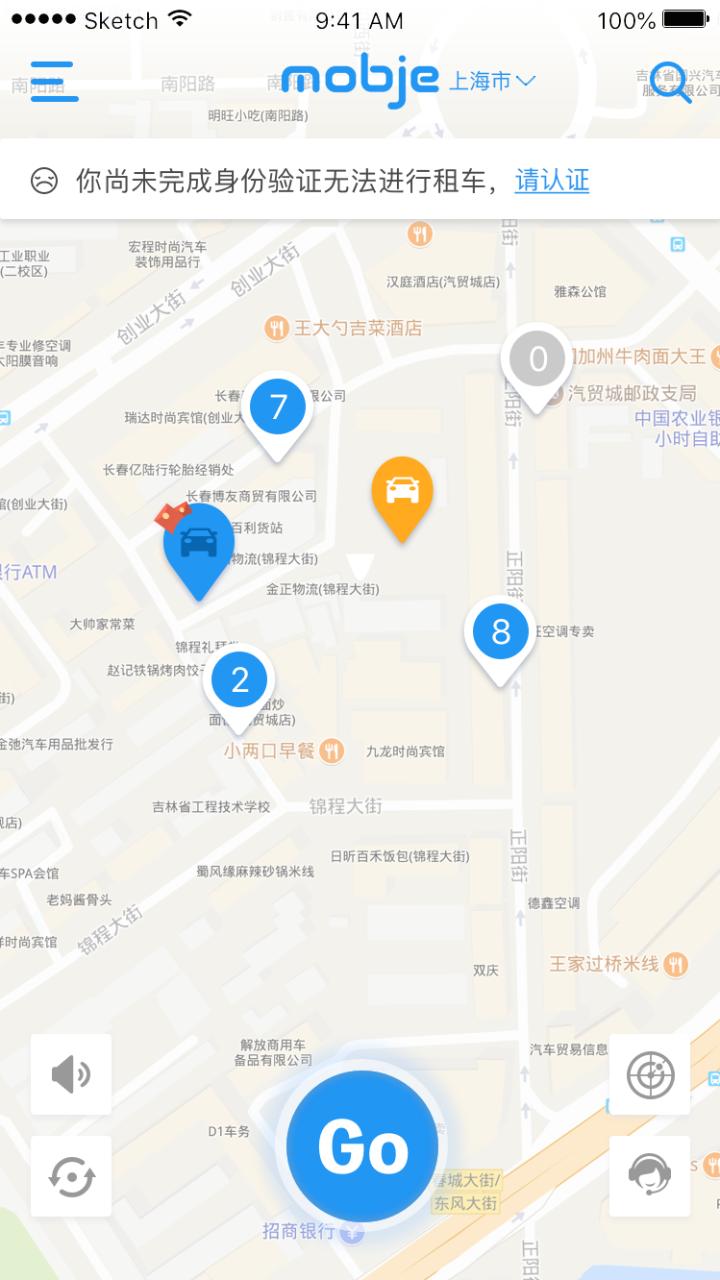The height and width of the screenshot is (1280, 720).
Task: Mute app sounds with the speaker icon
Action: click(x=70, y=1076)
